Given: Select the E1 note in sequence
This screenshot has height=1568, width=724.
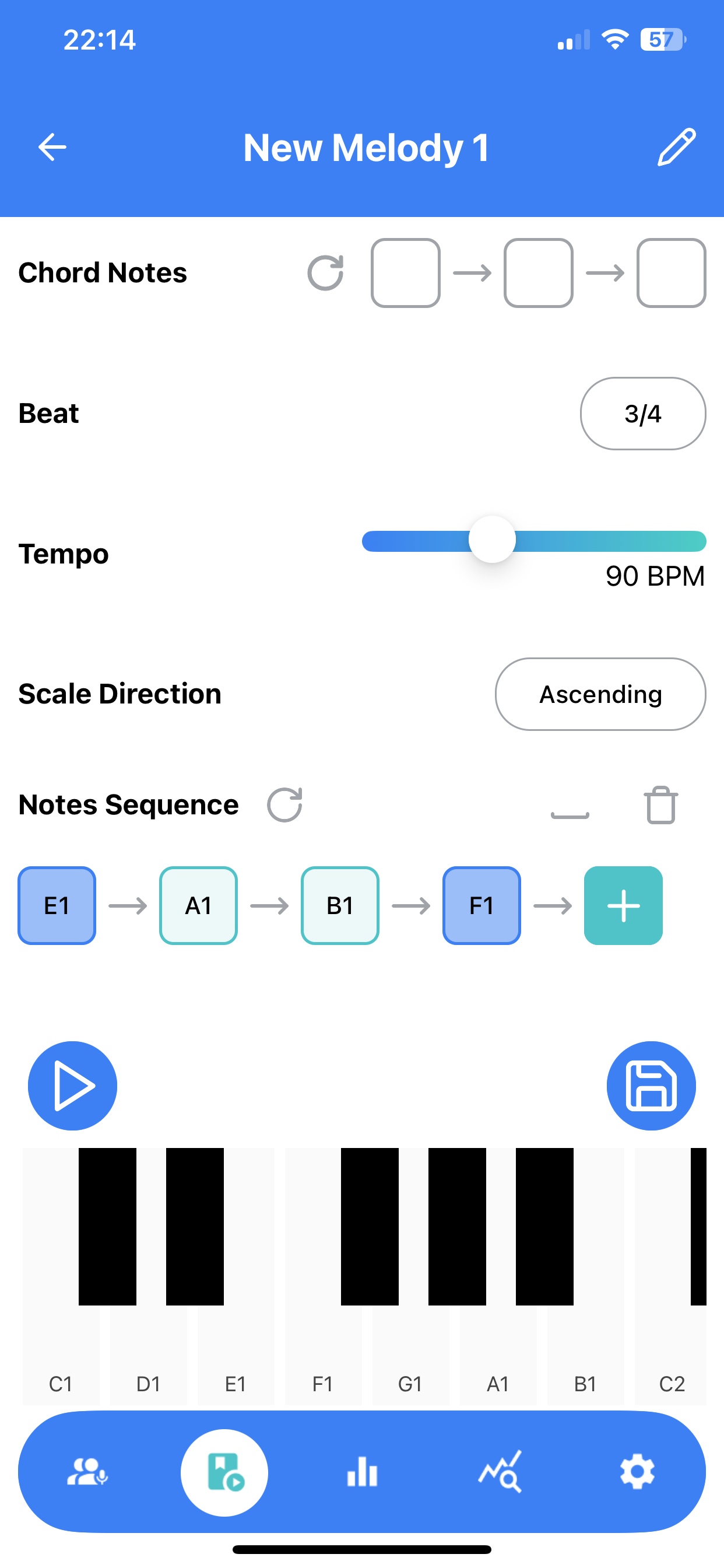Looking at the screenshot, I should pos(57,906).
